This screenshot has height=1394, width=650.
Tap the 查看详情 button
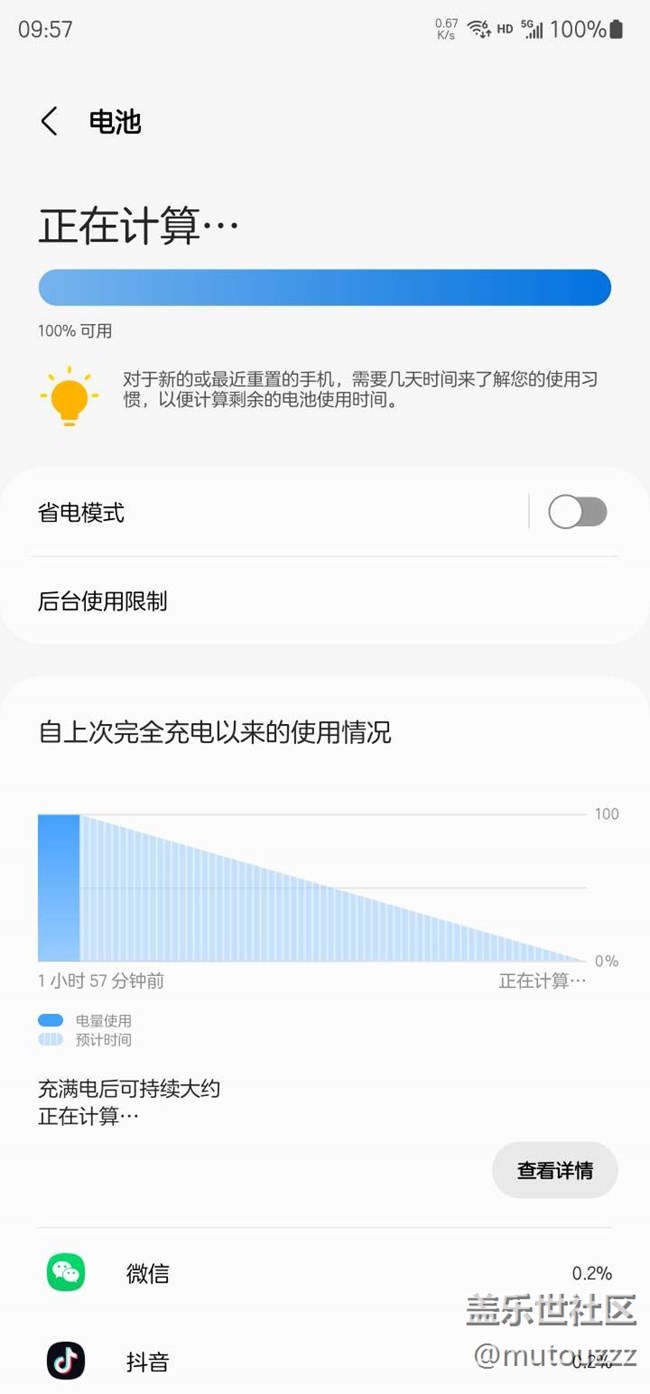pyautogui.click(x=555, y=1170)
